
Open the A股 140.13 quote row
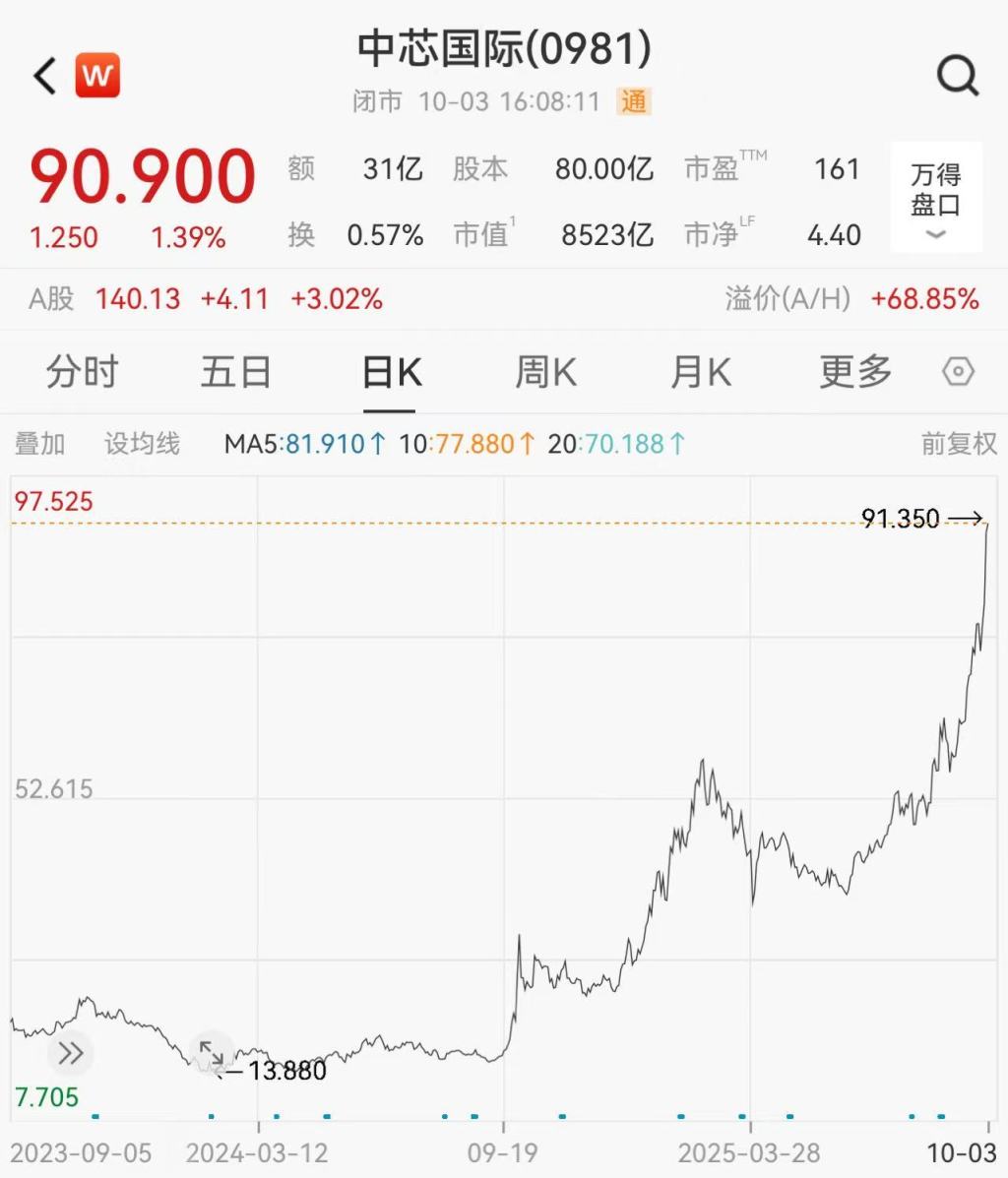point(205,299)
